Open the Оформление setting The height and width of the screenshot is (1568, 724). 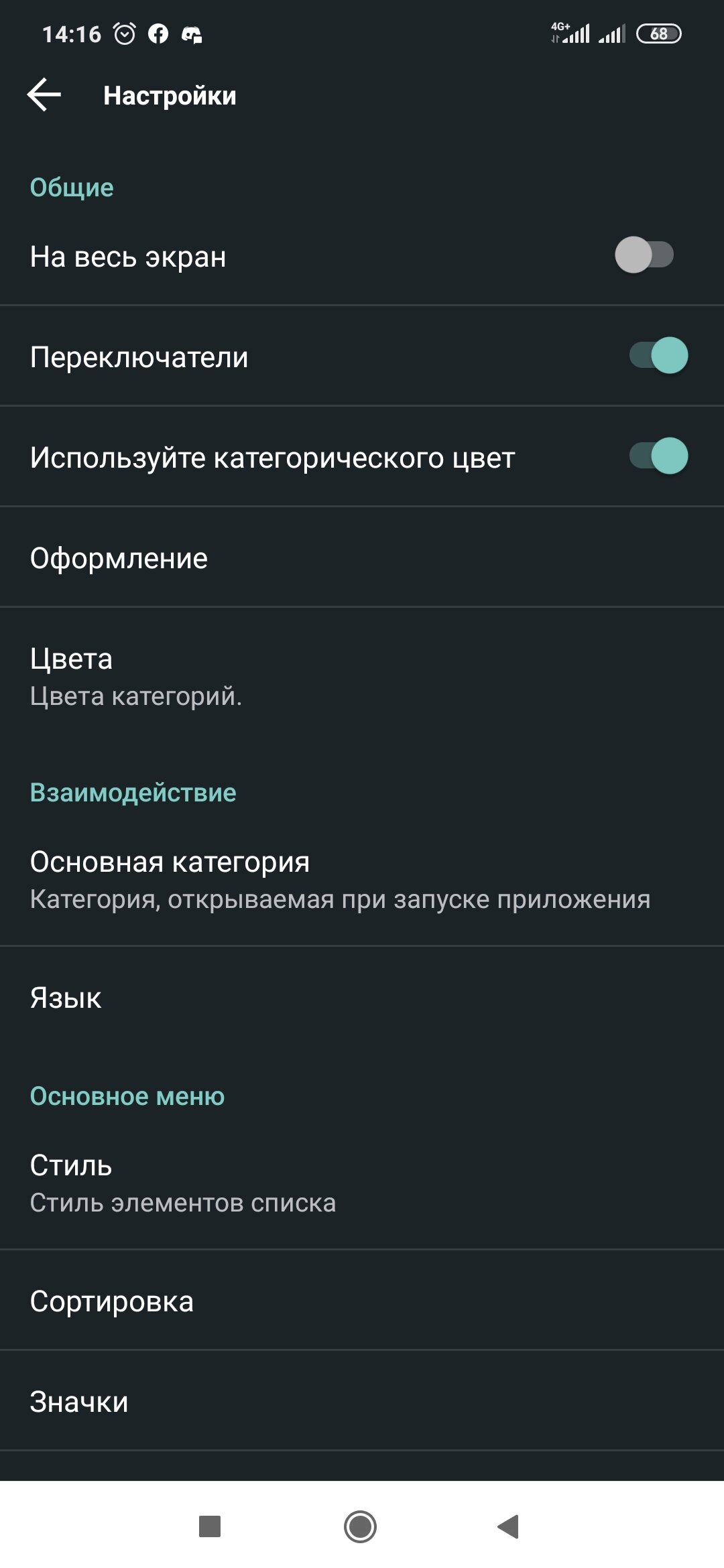[x=362, y=558]
